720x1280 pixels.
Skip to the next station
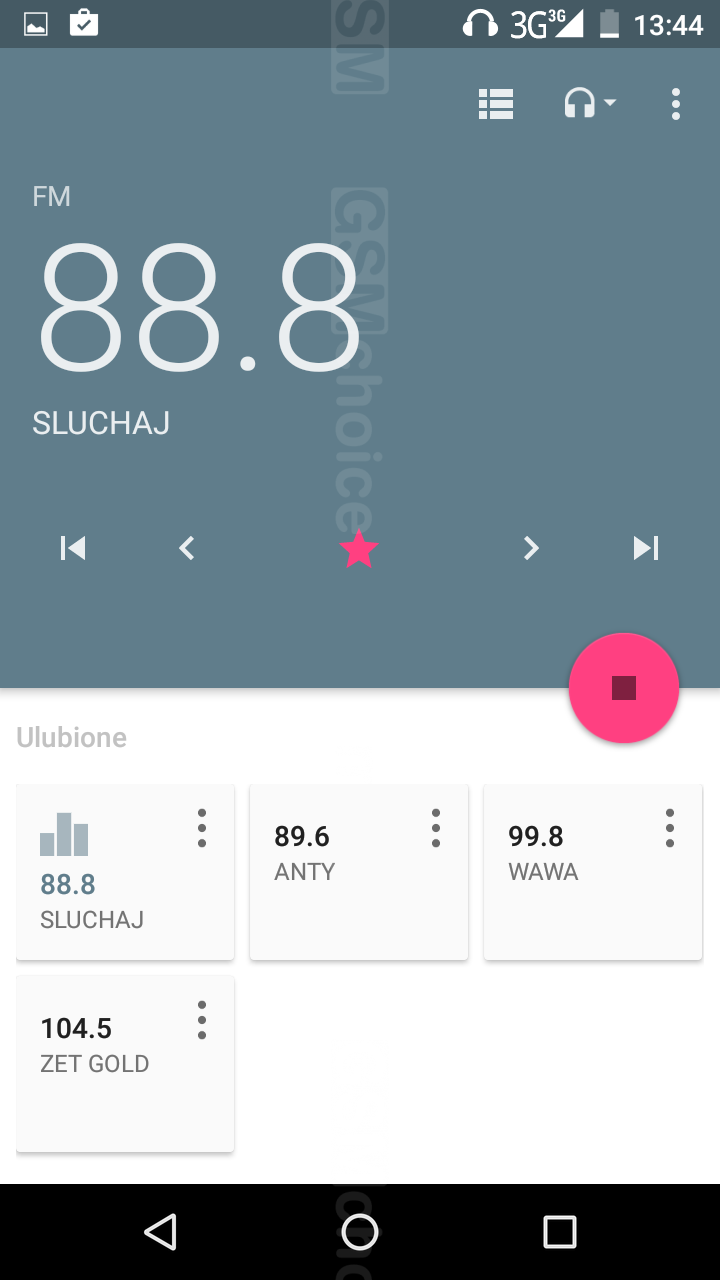[646, 548]
